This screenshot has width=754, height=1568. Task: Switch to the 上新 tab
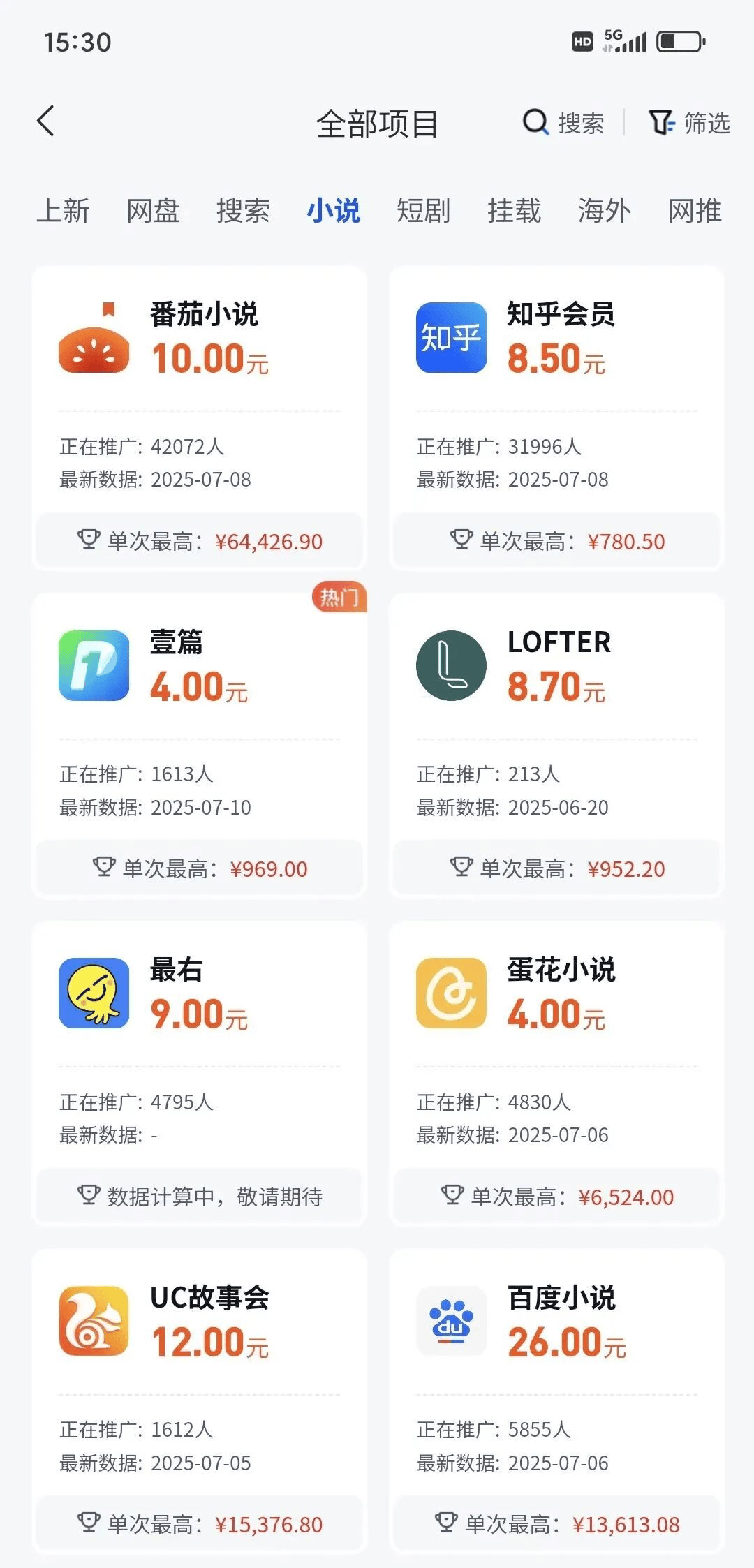coord(64,212)
